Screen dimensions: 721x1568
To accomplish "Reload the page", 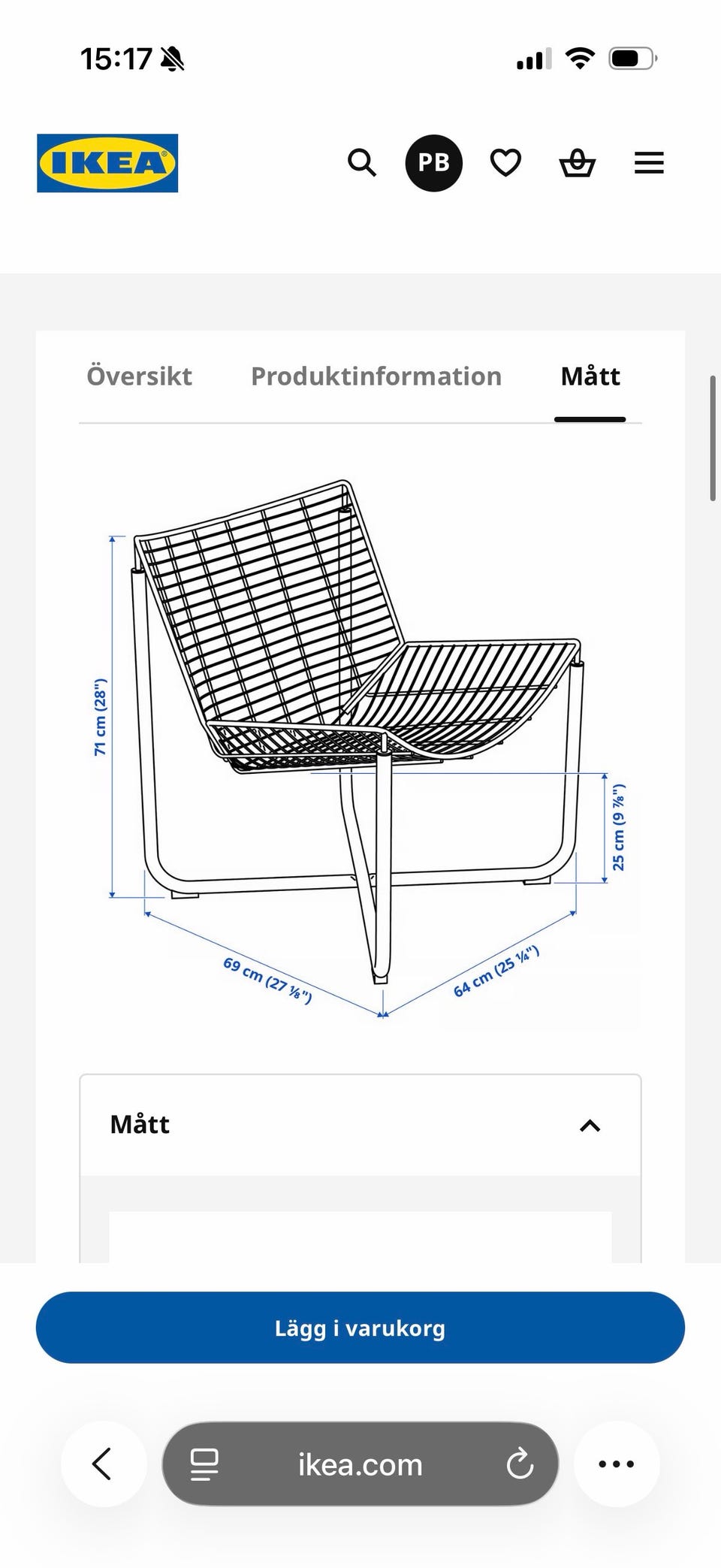I will [520, 1464].
